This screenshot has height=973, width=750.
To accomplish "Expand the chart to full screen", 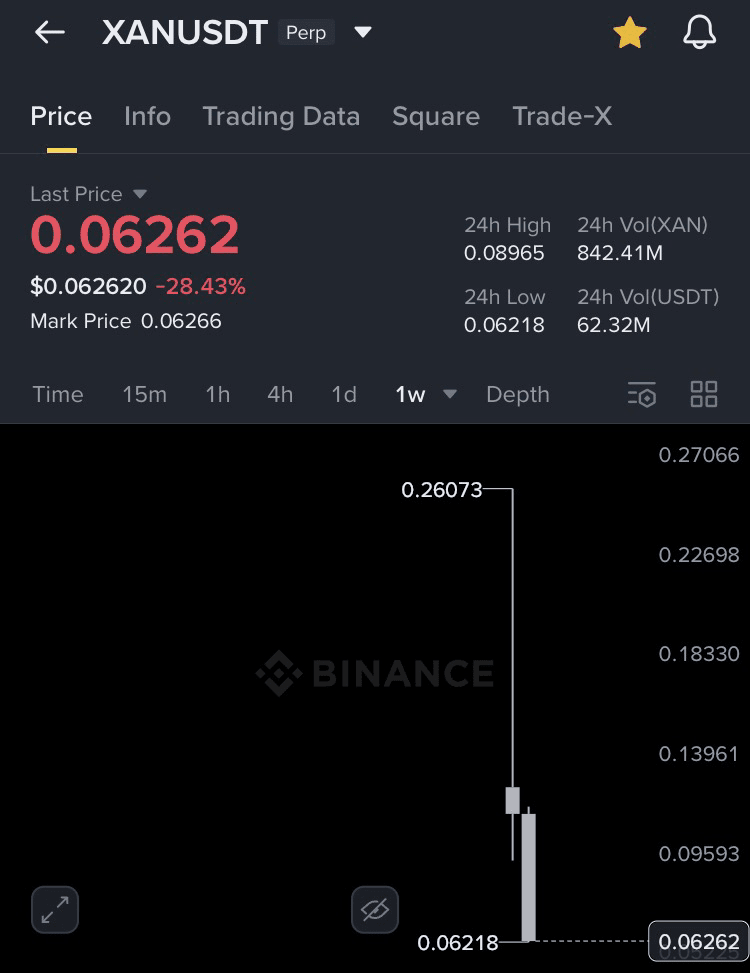I will (x=55, y=910).
